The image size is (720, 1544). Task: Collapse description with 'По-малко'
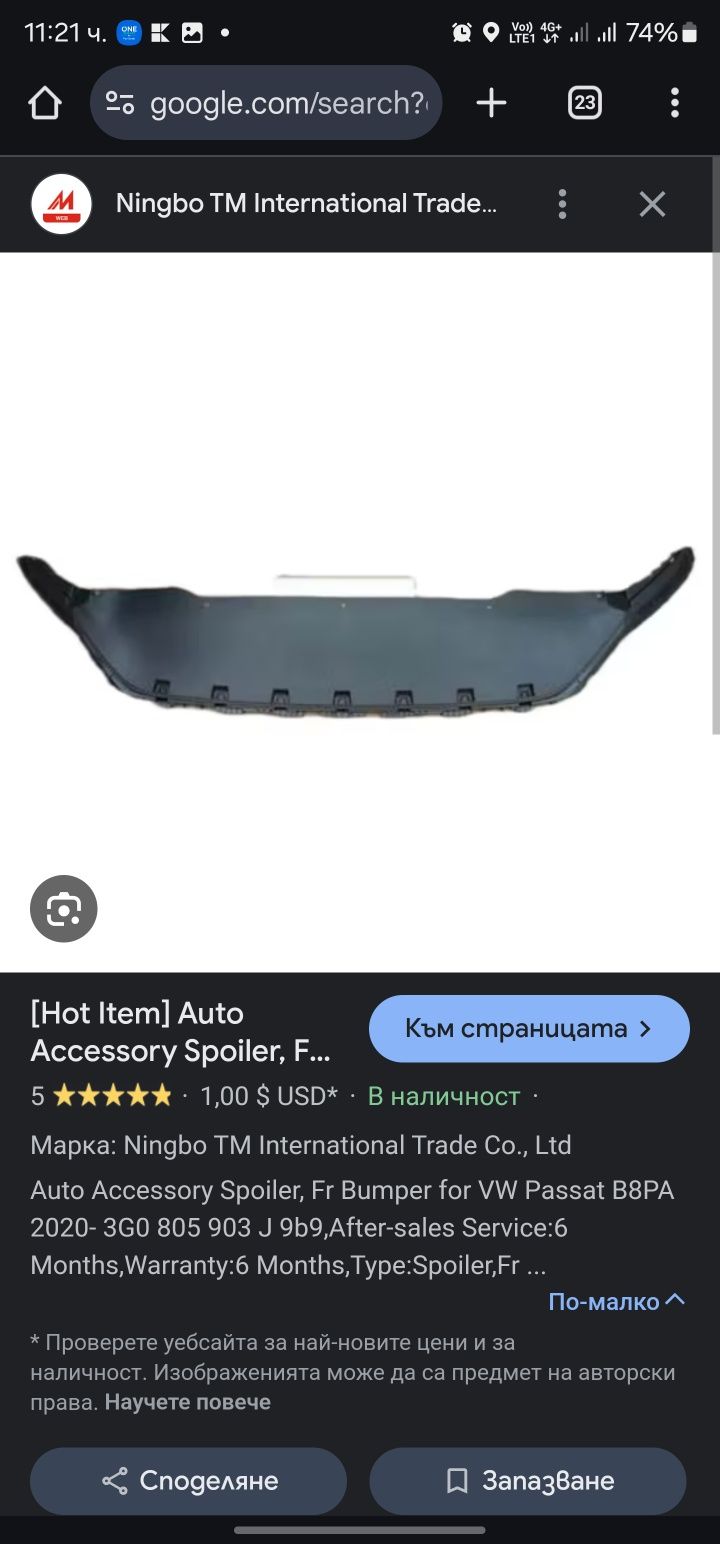[x=616, y=1301]
